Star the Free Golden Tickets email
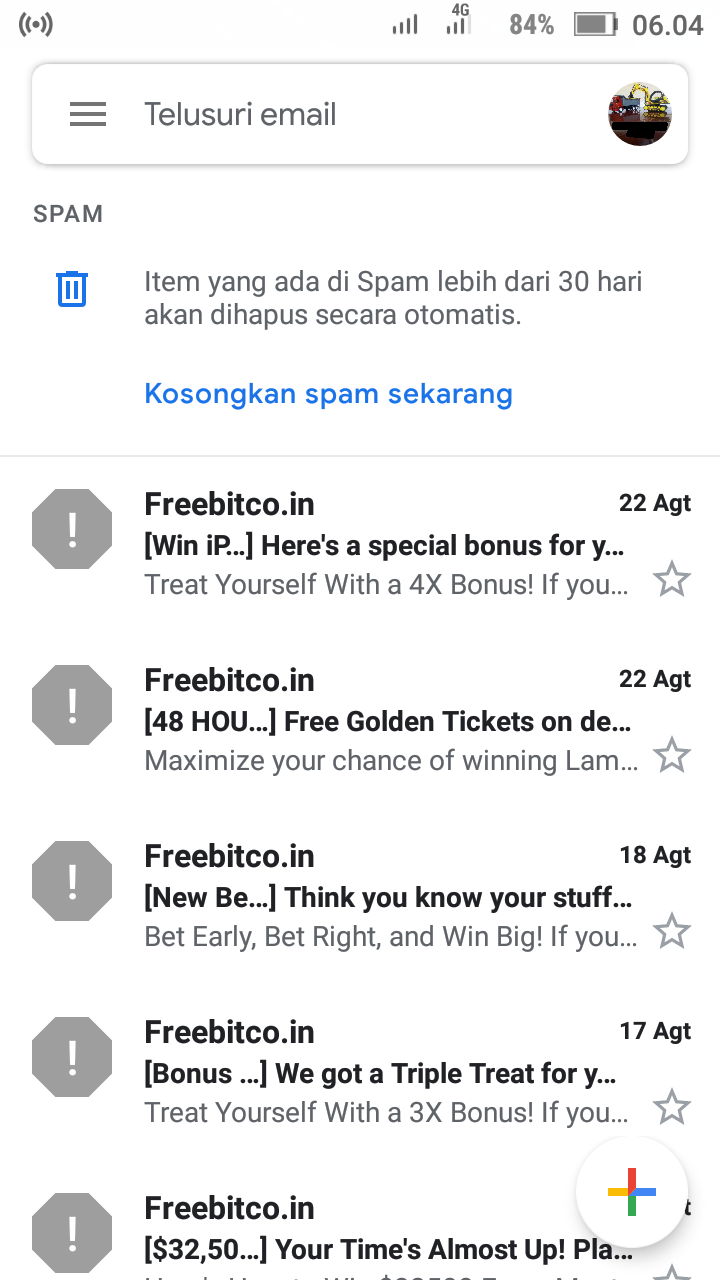Screen dimensions: 720x1280 (x=672, y=755)
